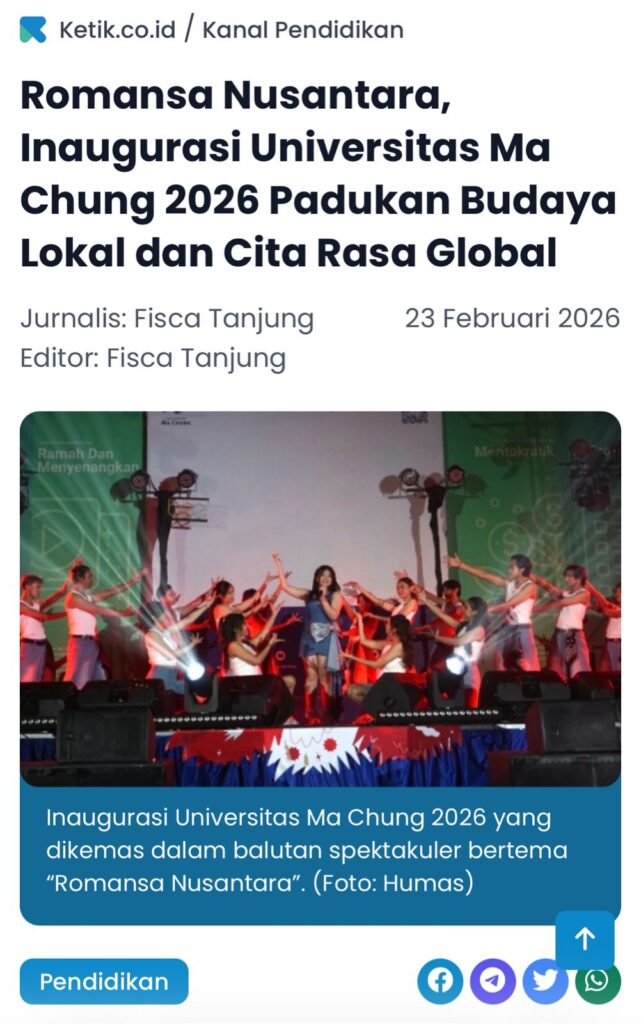Go to the Kanal Pendidikan section
Screen dimensions: 641x1024
click(303, 30)
